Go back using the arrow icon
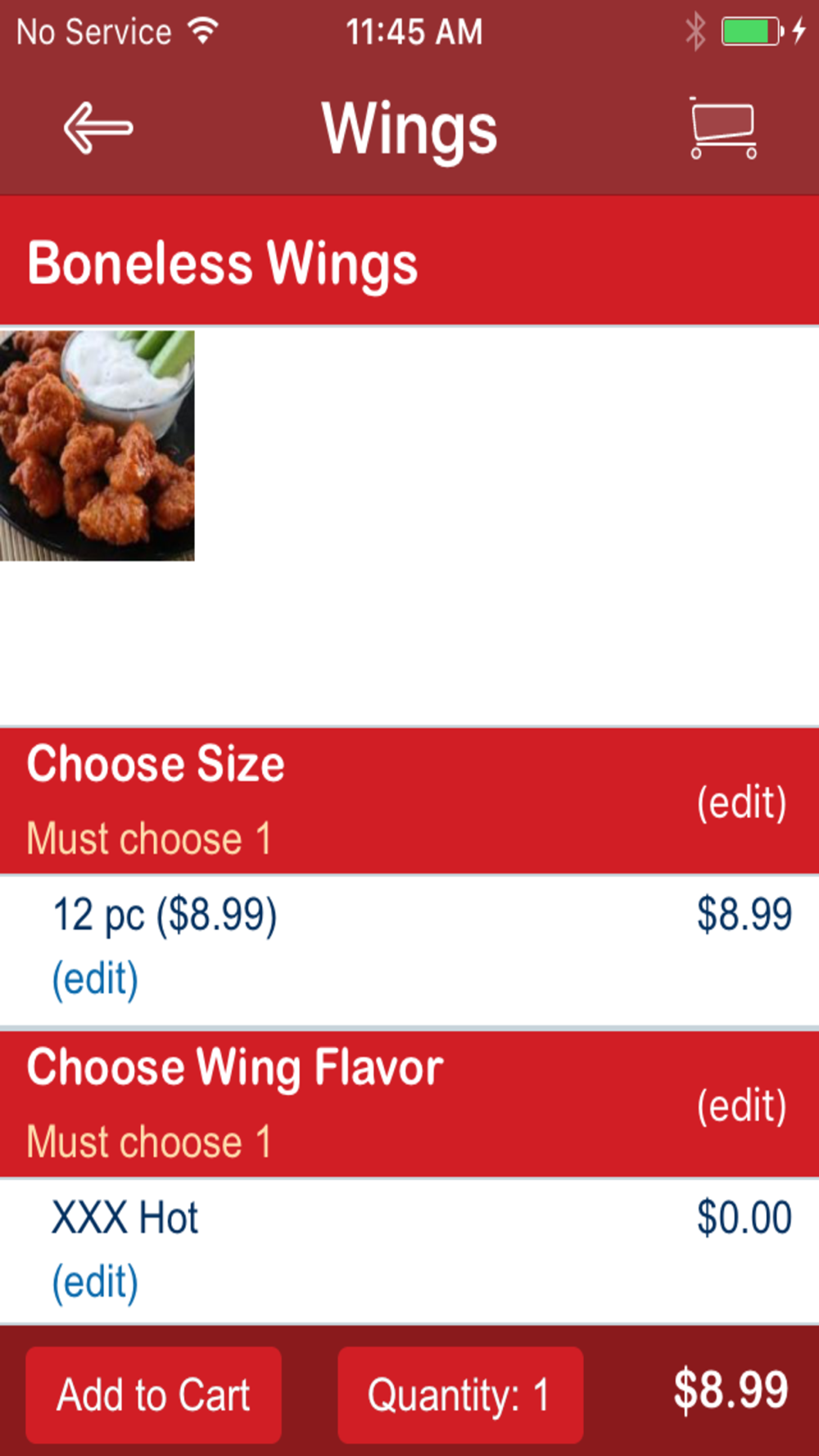 point(98,128)
